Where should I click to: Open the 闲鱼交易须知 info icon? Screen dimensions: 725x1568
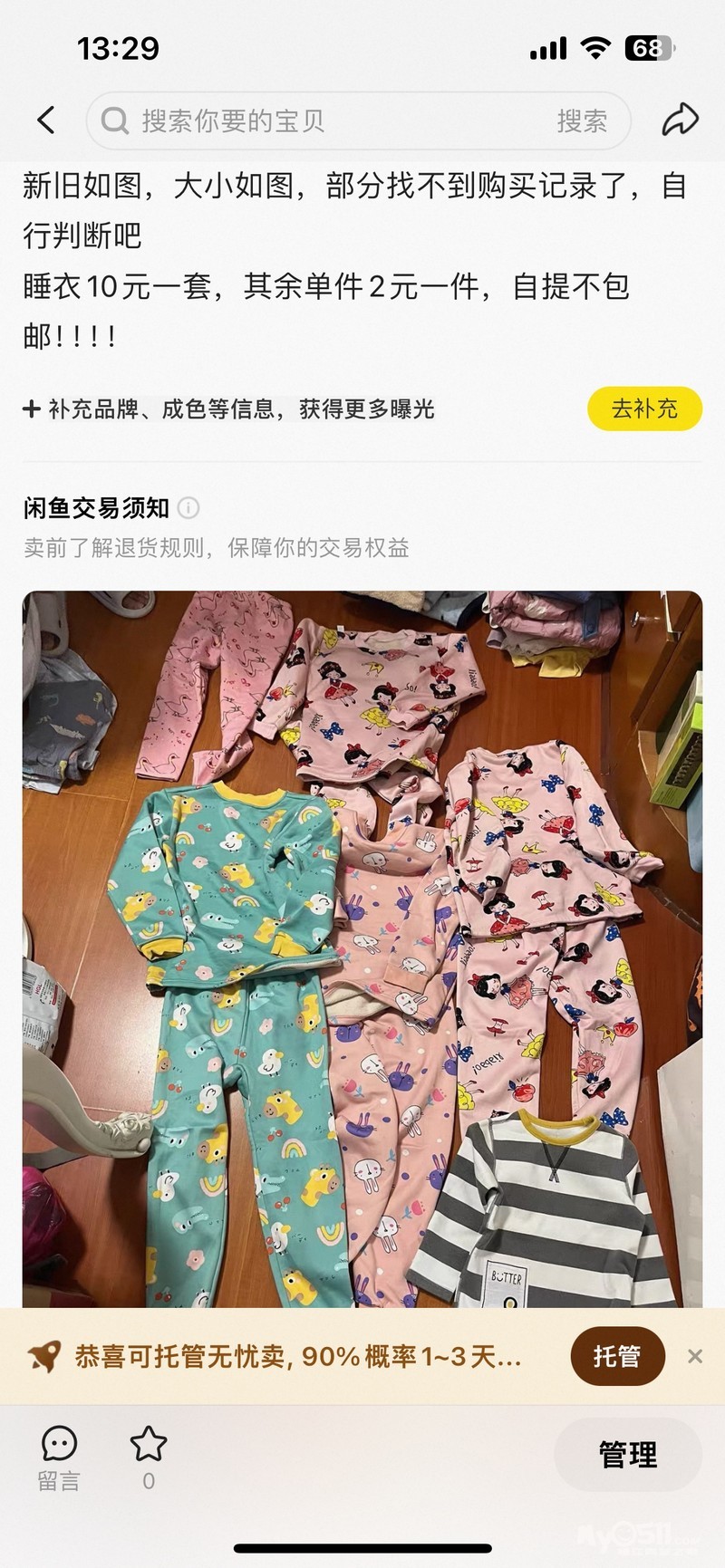(188, 508)
